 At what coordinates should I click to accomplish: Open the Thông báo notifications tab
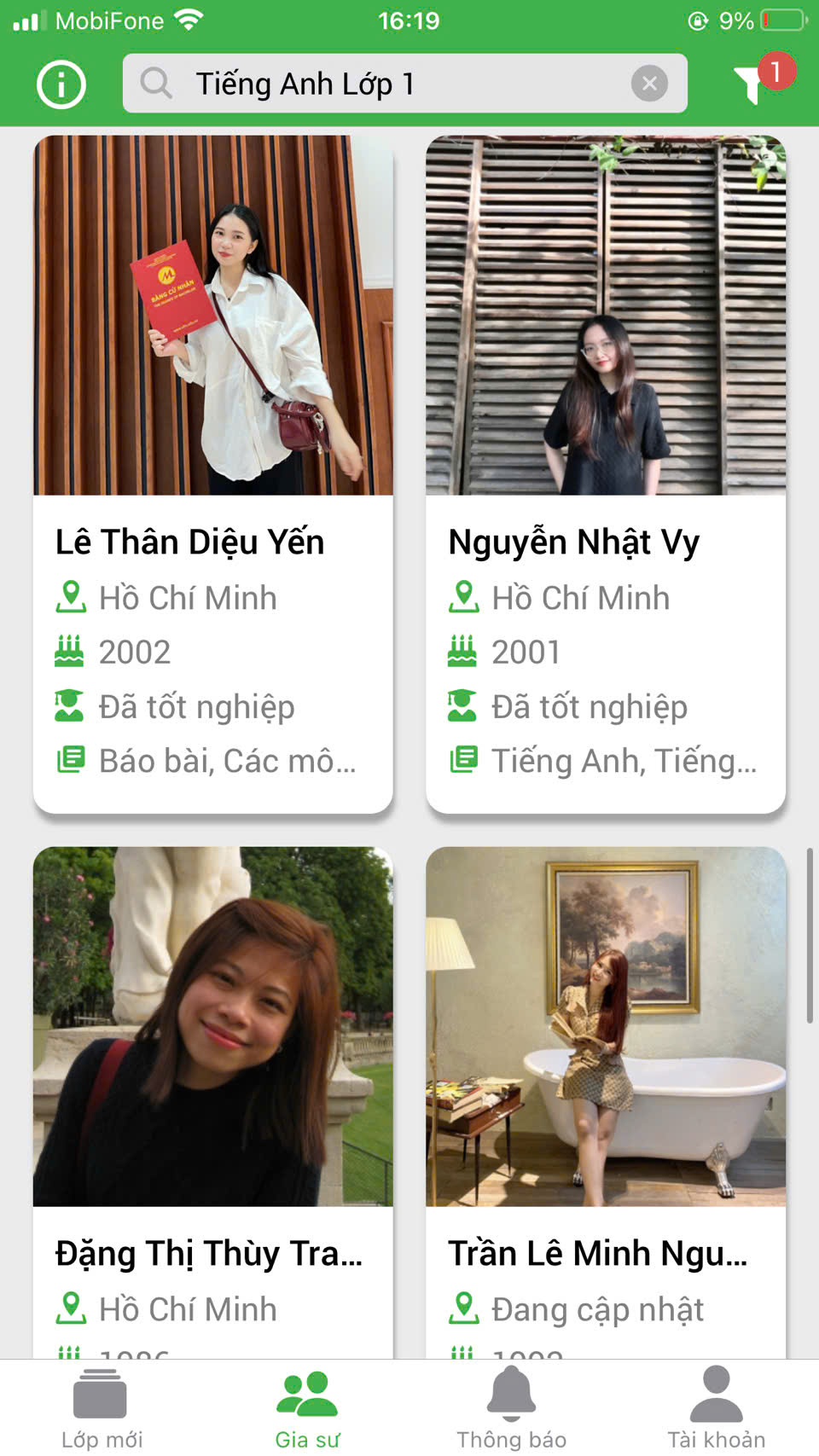511,1409
